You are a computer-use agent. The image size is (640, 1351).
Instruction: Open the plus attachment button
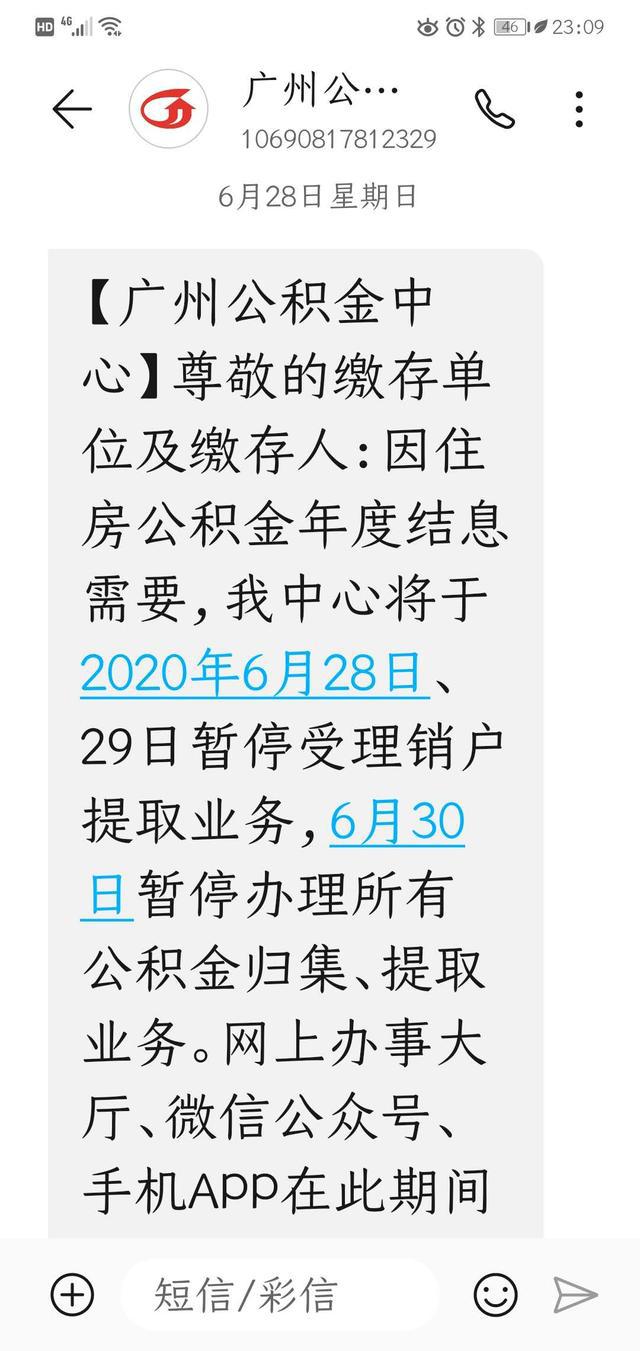72,1294
